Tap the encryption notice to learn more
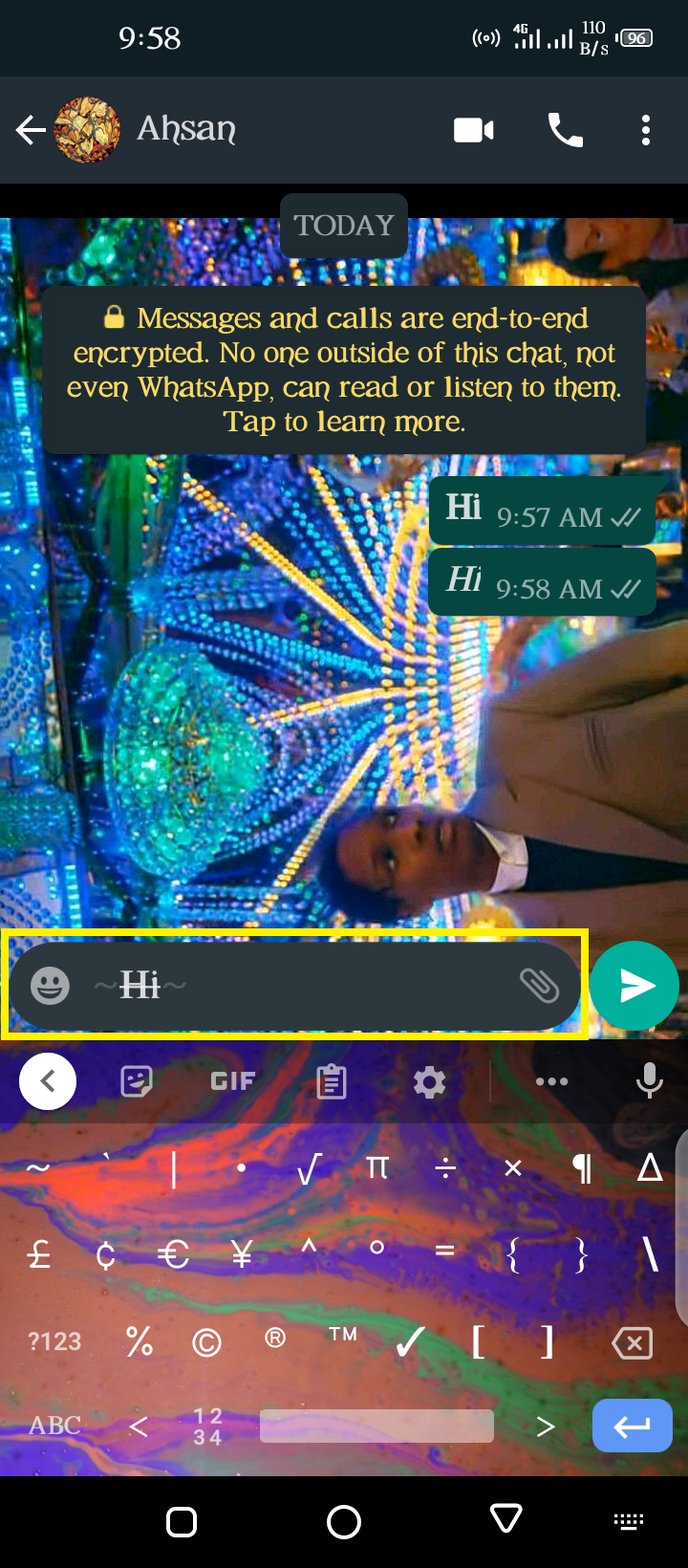This screenshot has width=688, height=1568. click(344, 370)
